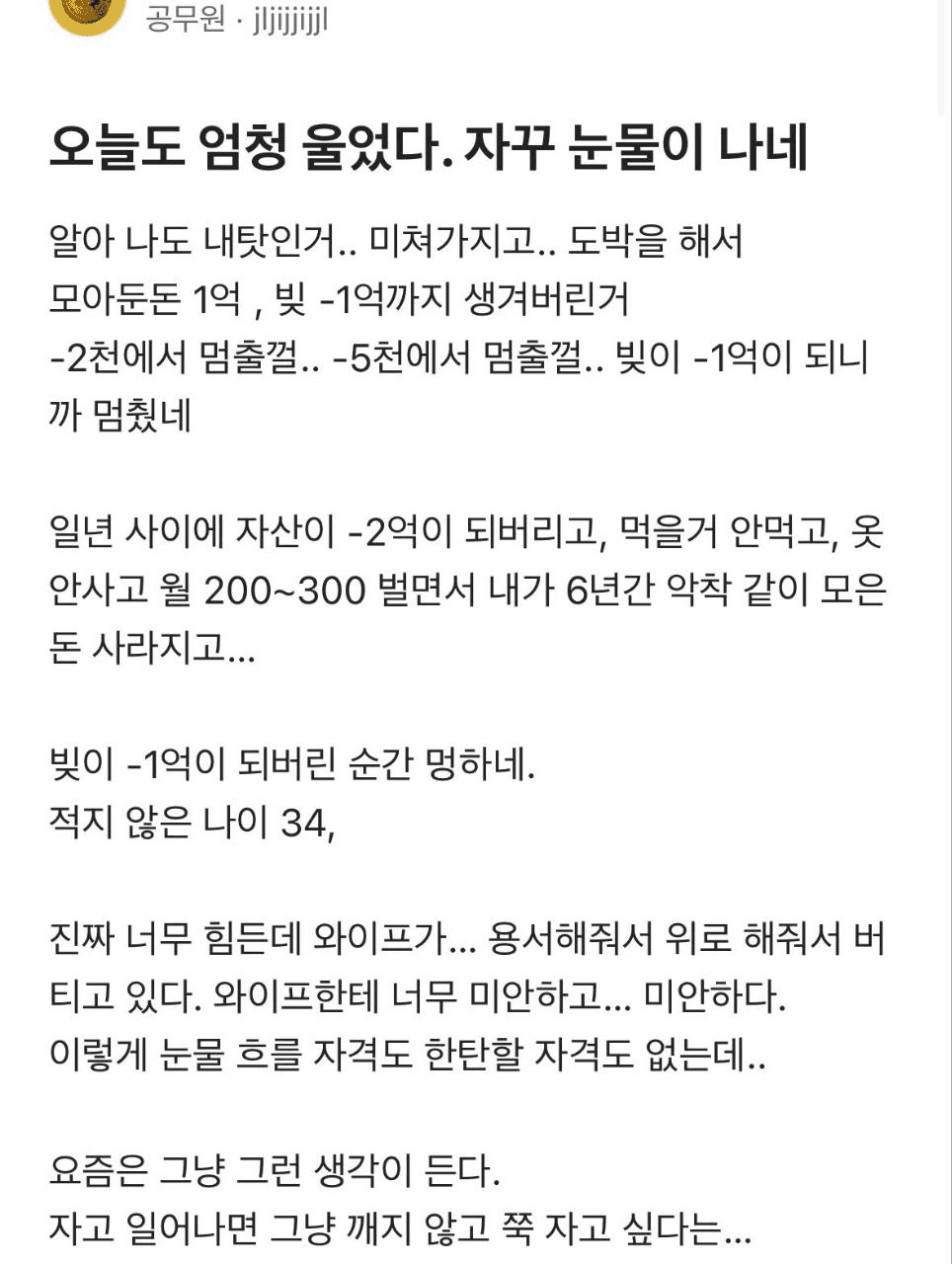Open the profile of user jljijjijjl
The image size is (952, 1264).
[289, 20]
